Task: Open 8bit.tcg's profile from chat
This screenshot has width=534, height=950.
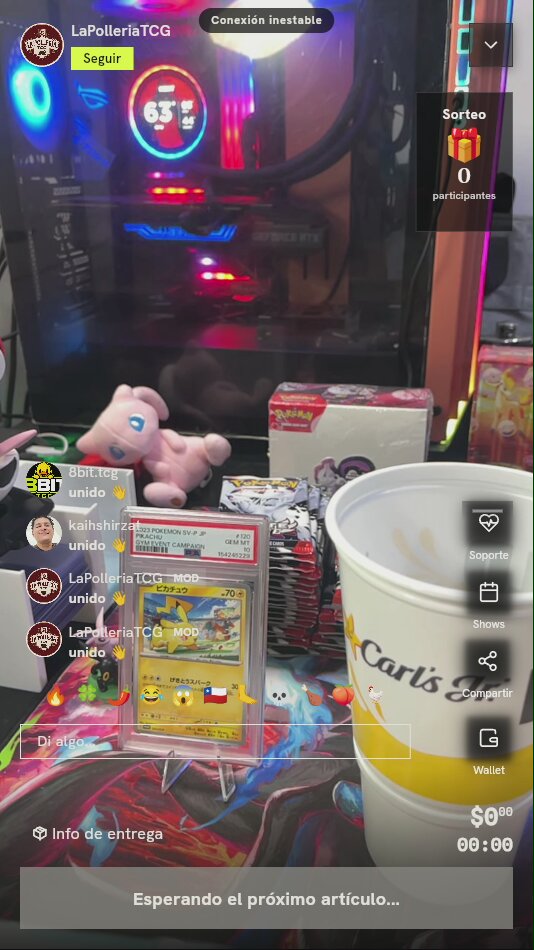Action: click(44, 480)
